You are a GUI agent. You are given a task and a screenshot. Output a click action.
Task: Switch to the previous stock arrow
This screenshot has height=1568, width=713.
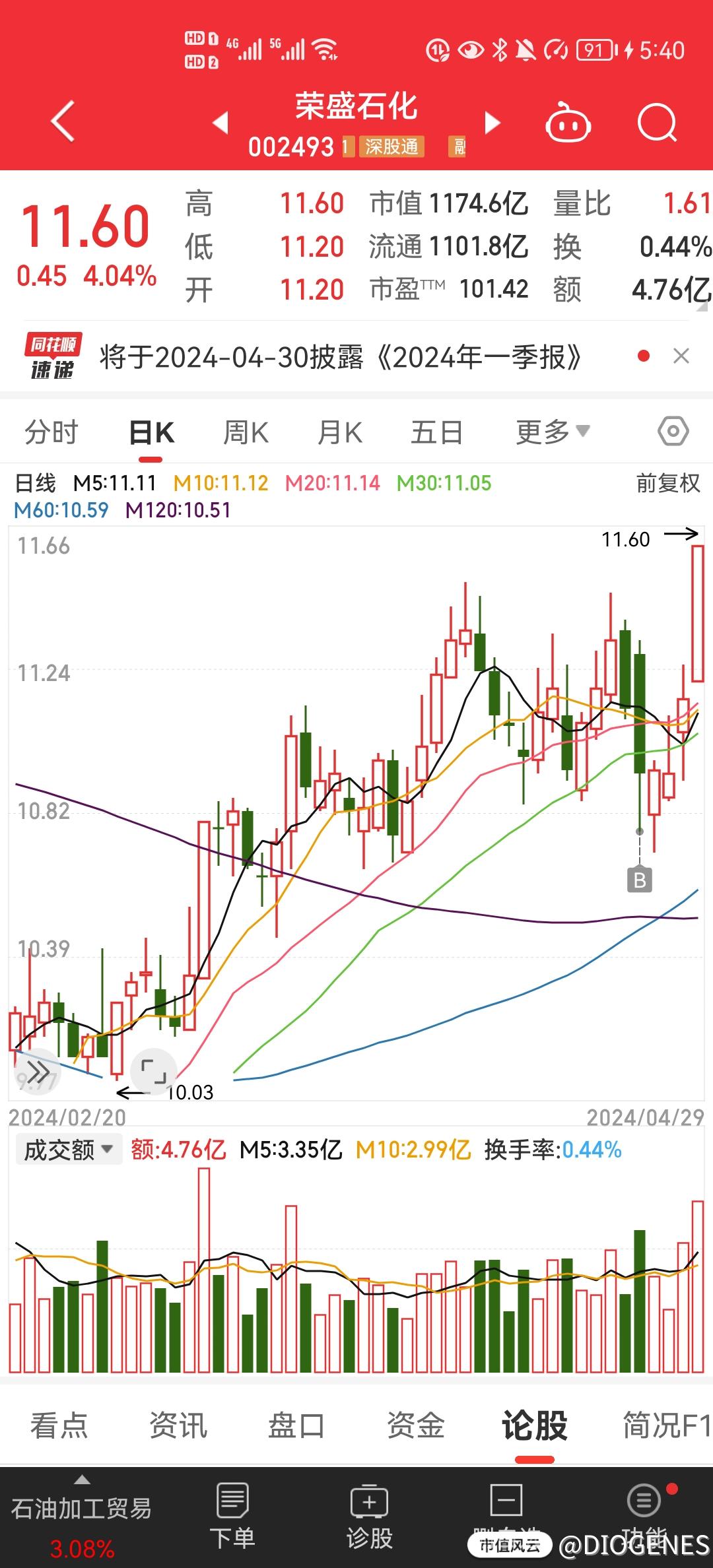tap(221, 123)
